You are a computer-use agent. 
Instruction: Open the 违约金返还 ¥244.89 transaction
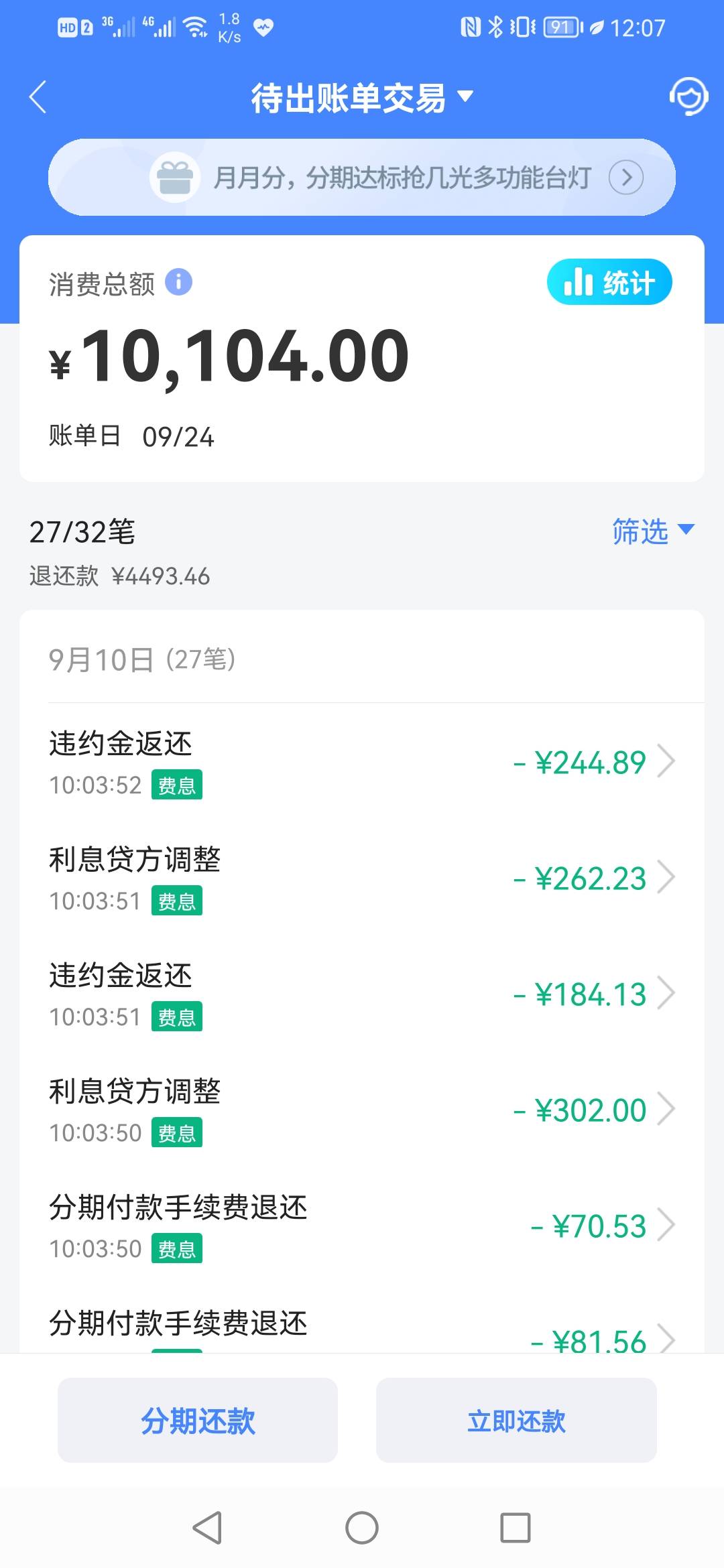tap(362, 762)
